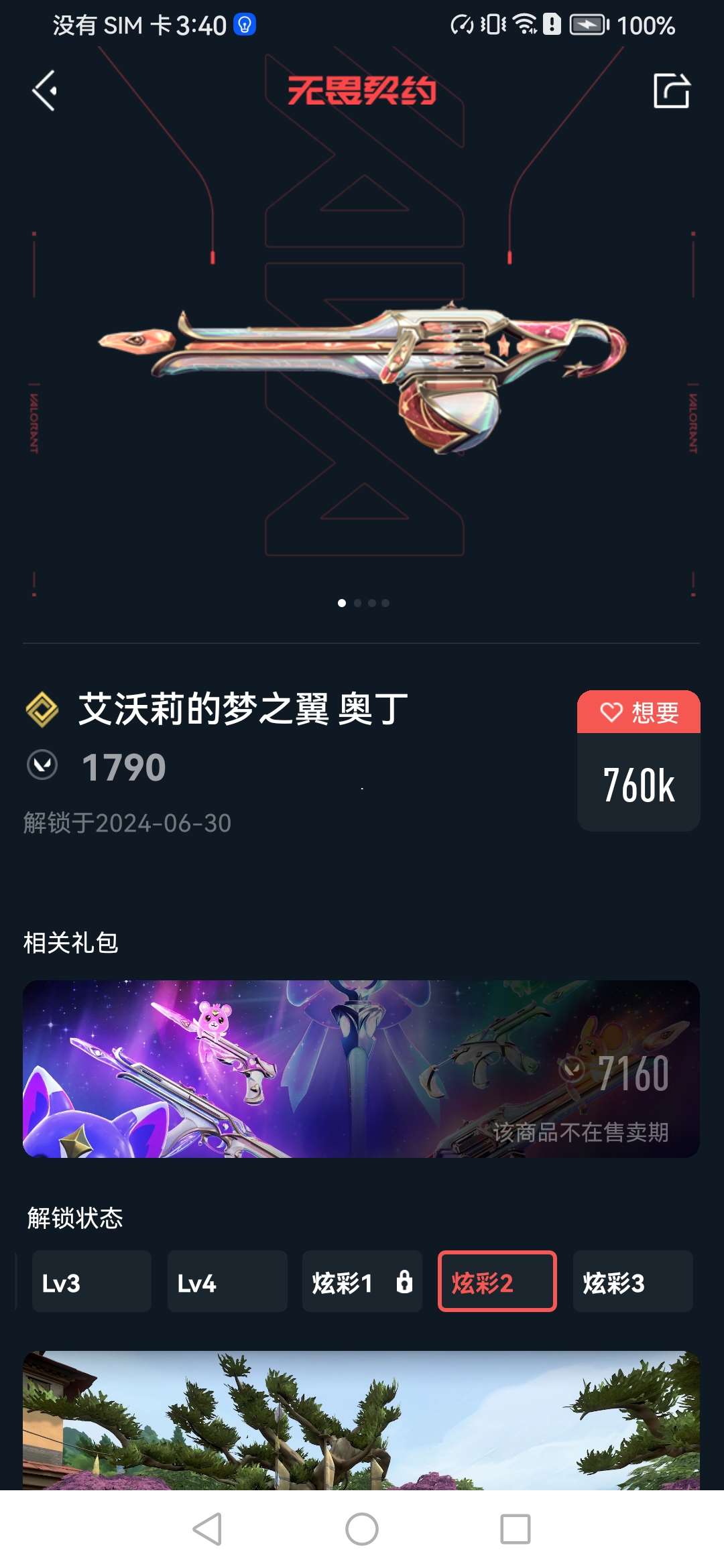Open the related bundle card priced 7160
This screenshot has width=724, height=1568.
(x=361, y=1069)
